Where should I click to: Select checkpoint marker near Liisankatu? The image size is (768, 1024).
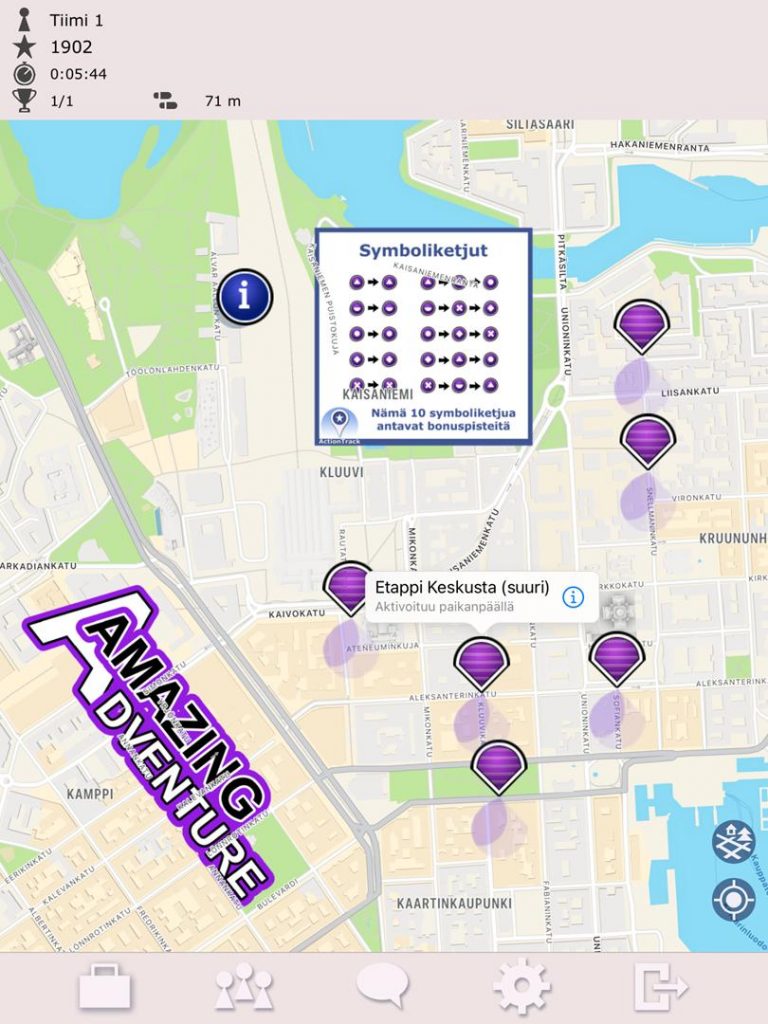click(x=642, y=324)
